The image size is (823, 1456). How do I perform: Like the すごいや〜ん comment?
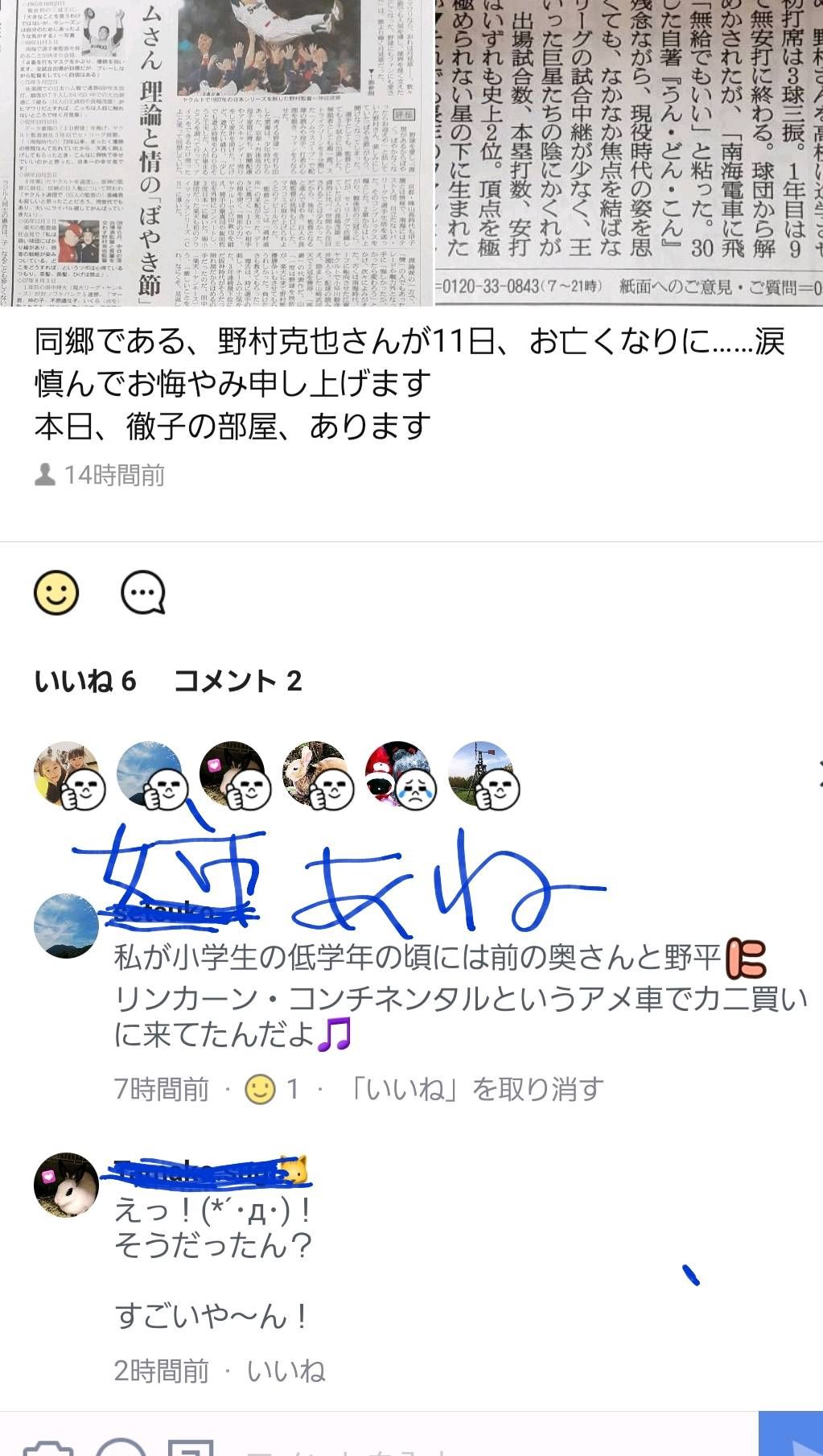click(x=286, y=1371)
